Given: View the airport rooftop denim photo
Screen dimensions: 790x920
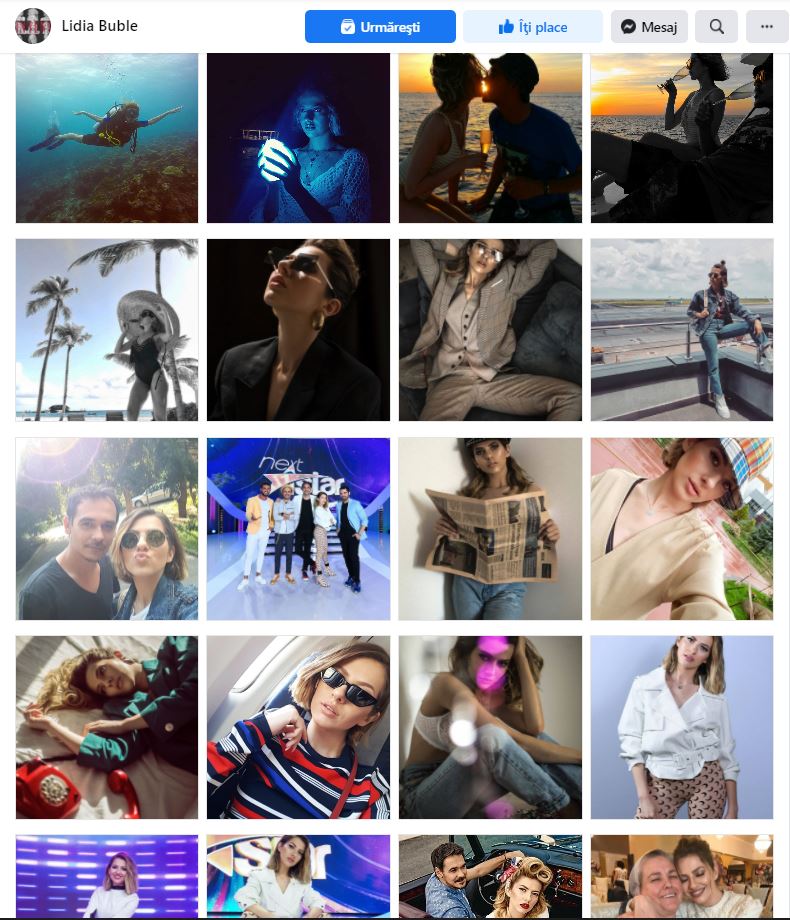Looking at the screenshot, I should (x=682, y=330).
